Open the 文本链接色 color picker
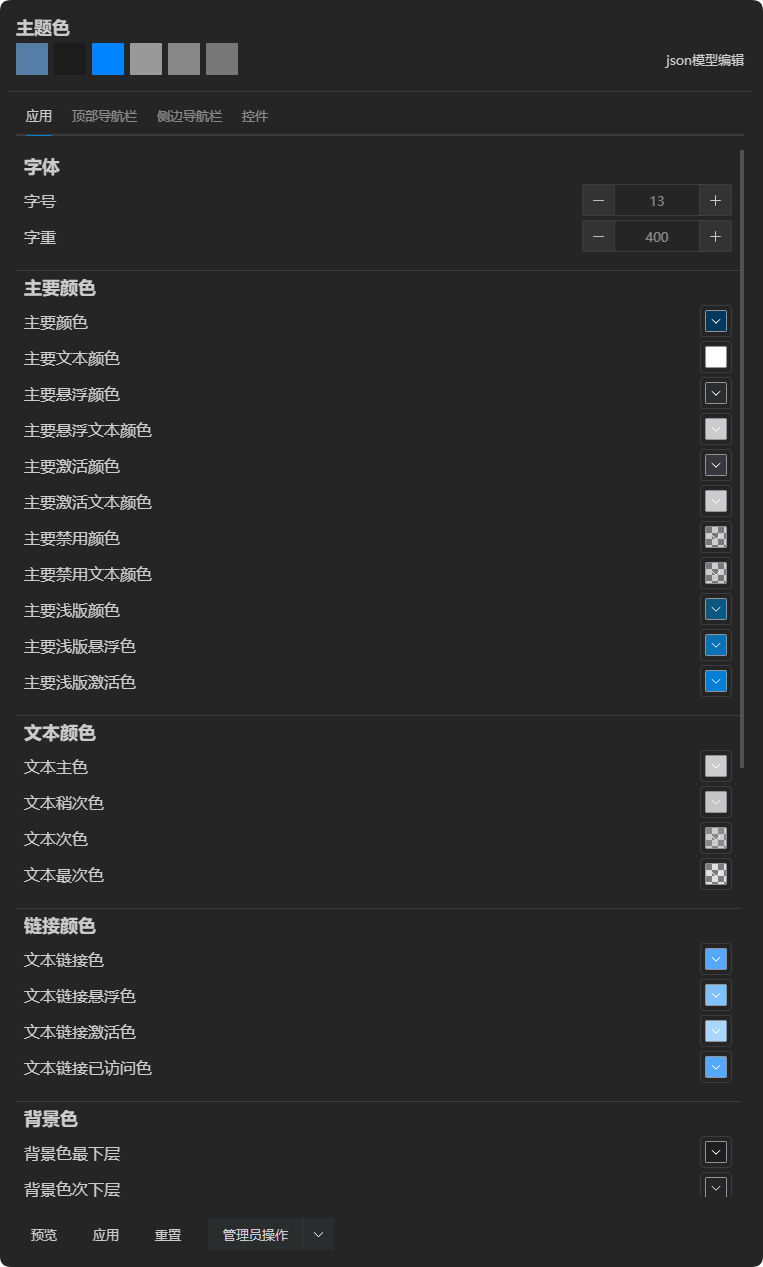Viewport: 763px width, 1267px height. point(715,960)
